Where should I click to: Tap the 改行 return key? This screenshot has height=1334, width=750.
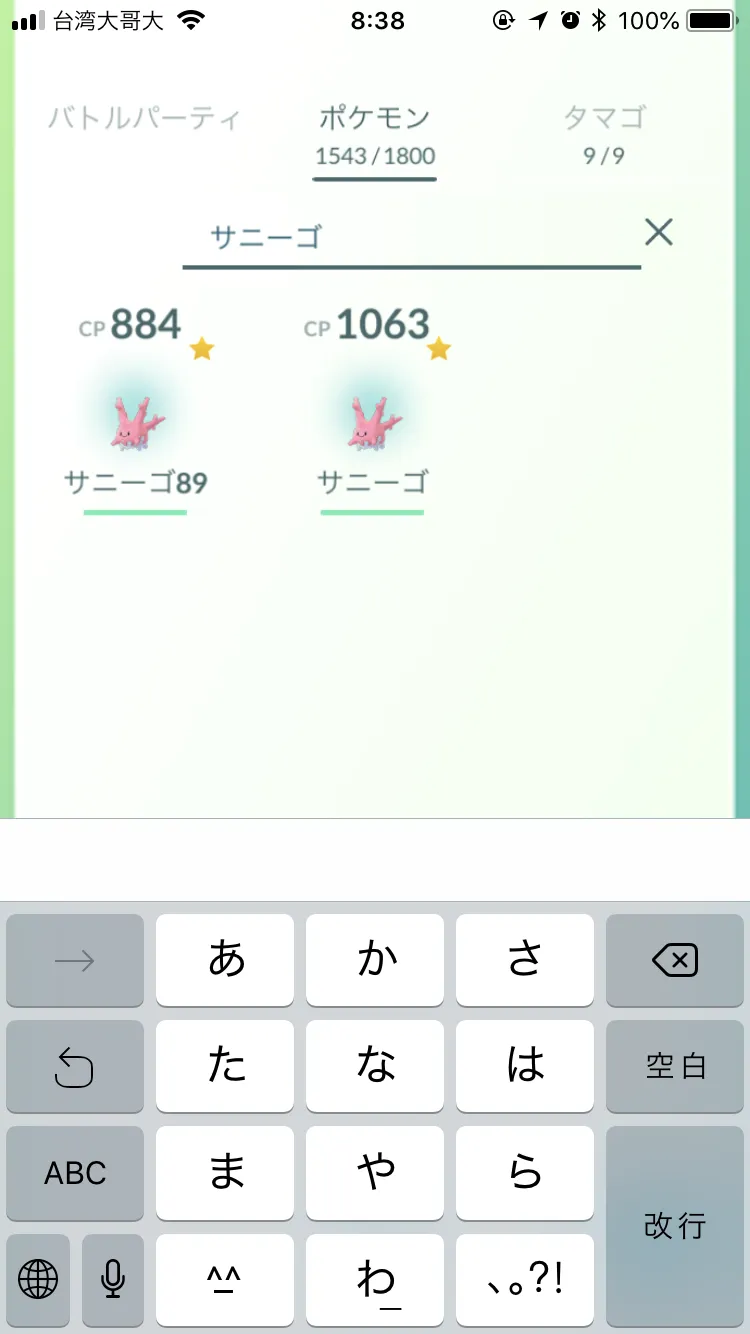pyautogui.click(x=675, y=1225)
